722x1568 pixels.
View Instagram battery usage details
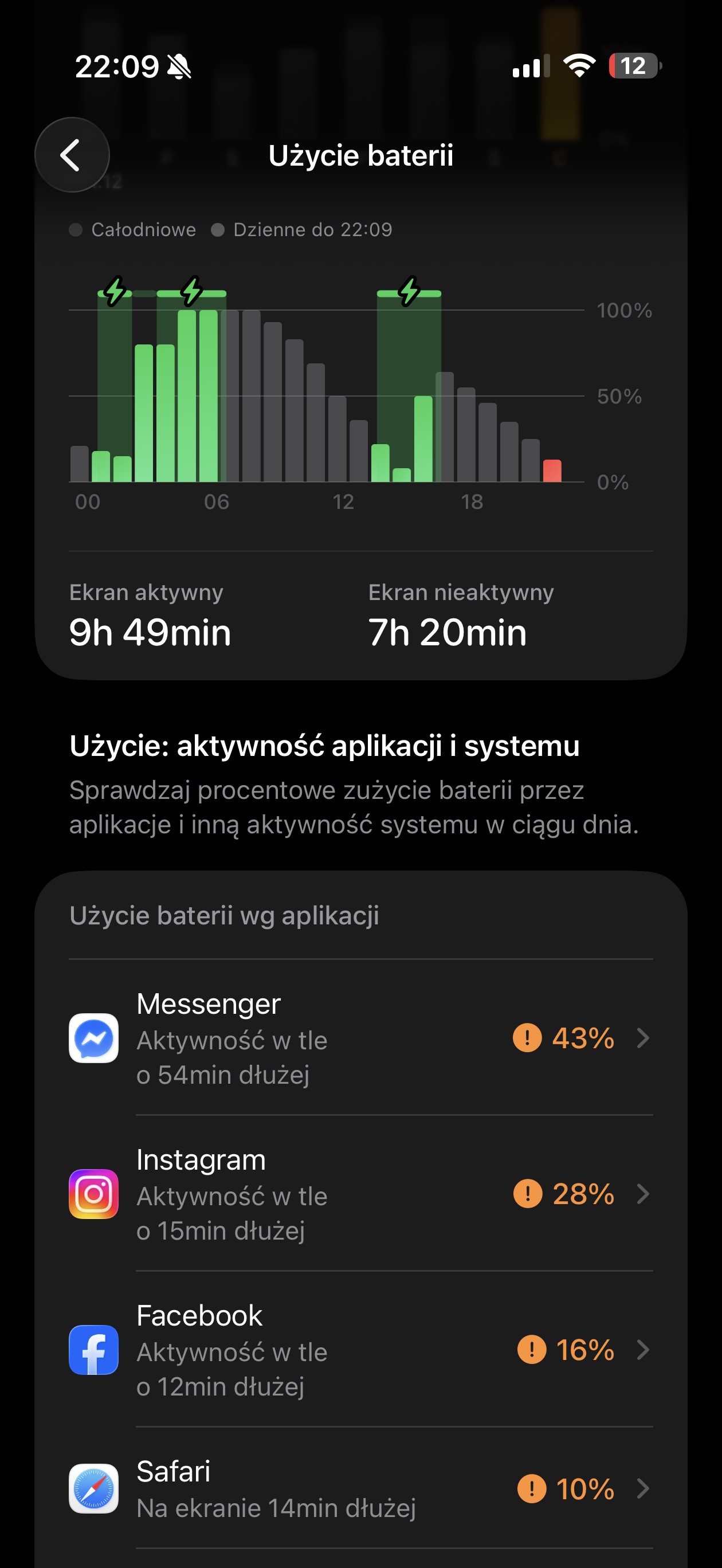[x=360, y=1194]
